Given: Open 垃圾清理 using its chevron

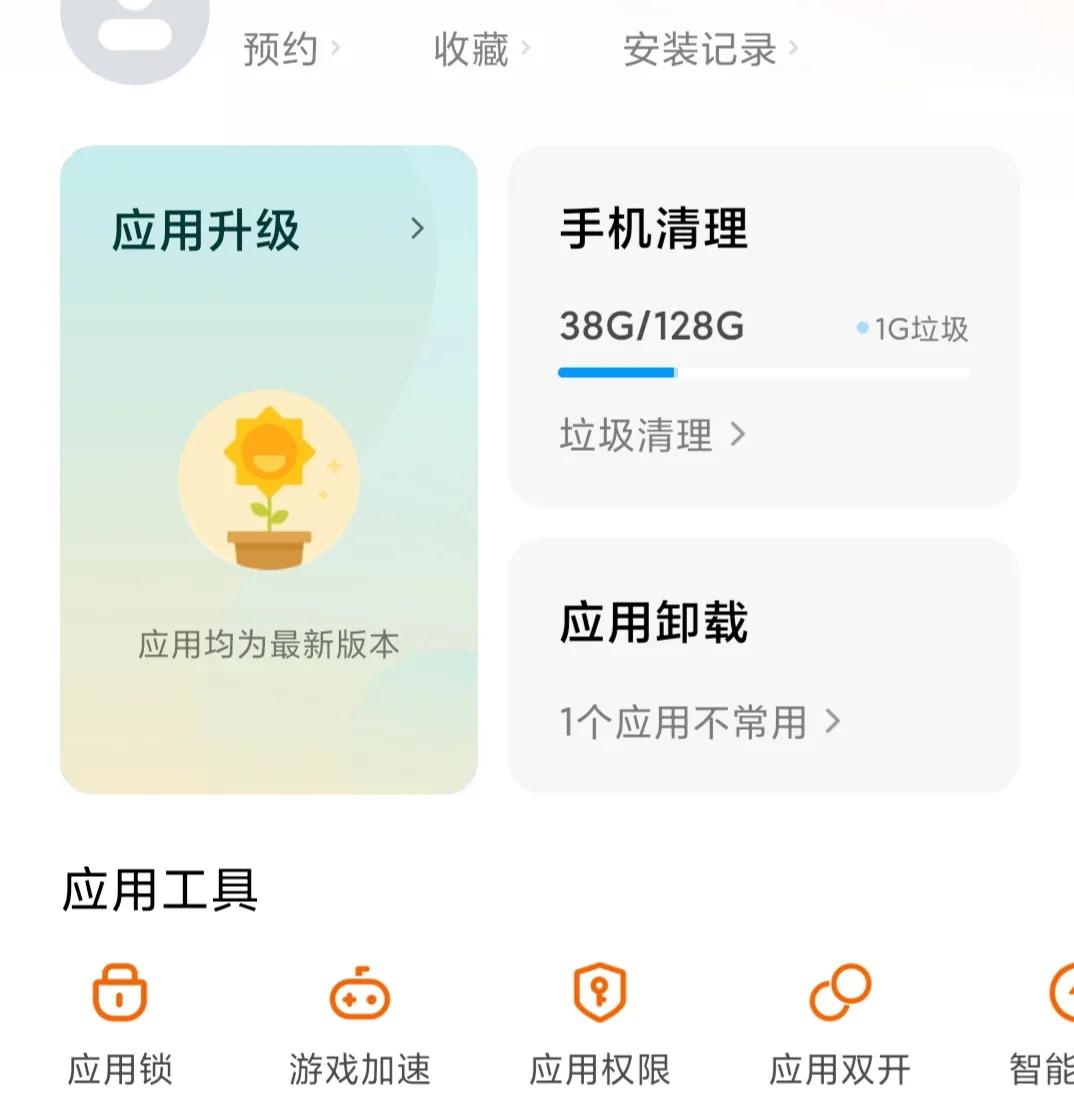Looking at the screenshot, I should [x=740, y=435].
